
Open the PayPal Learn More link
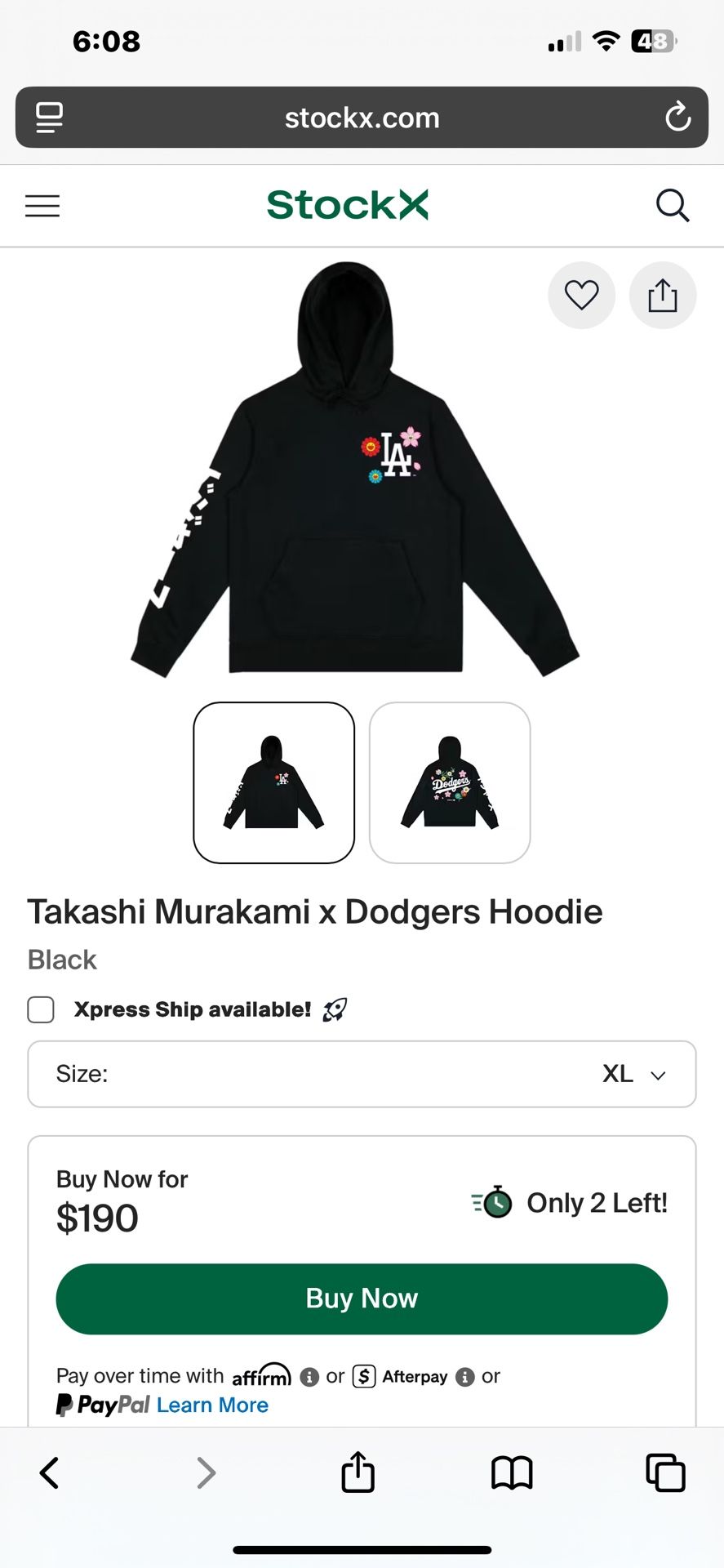211,1404
